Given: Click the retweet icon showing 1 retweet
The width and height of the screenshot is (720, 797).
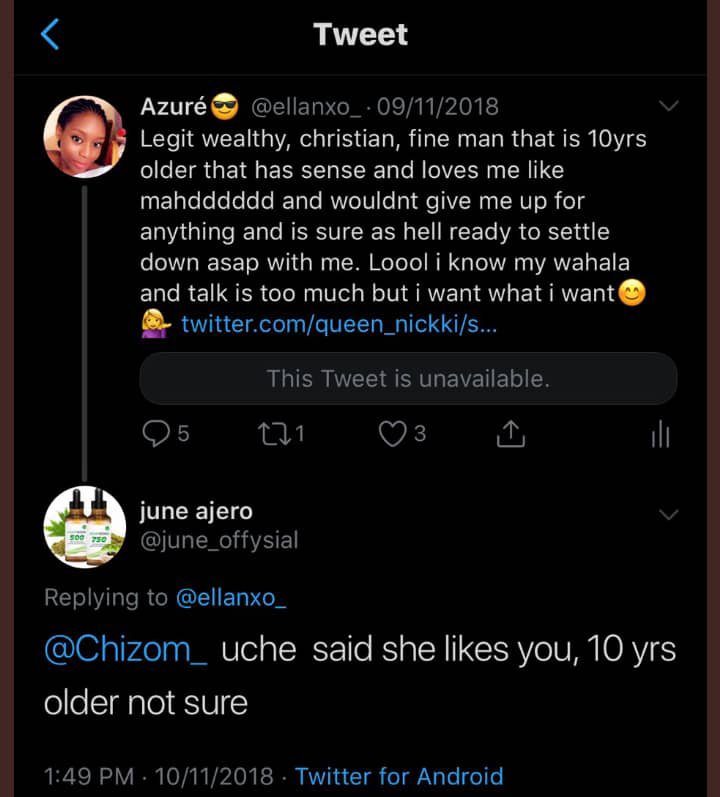Looking at the screenshot, I should click(274, 433).
